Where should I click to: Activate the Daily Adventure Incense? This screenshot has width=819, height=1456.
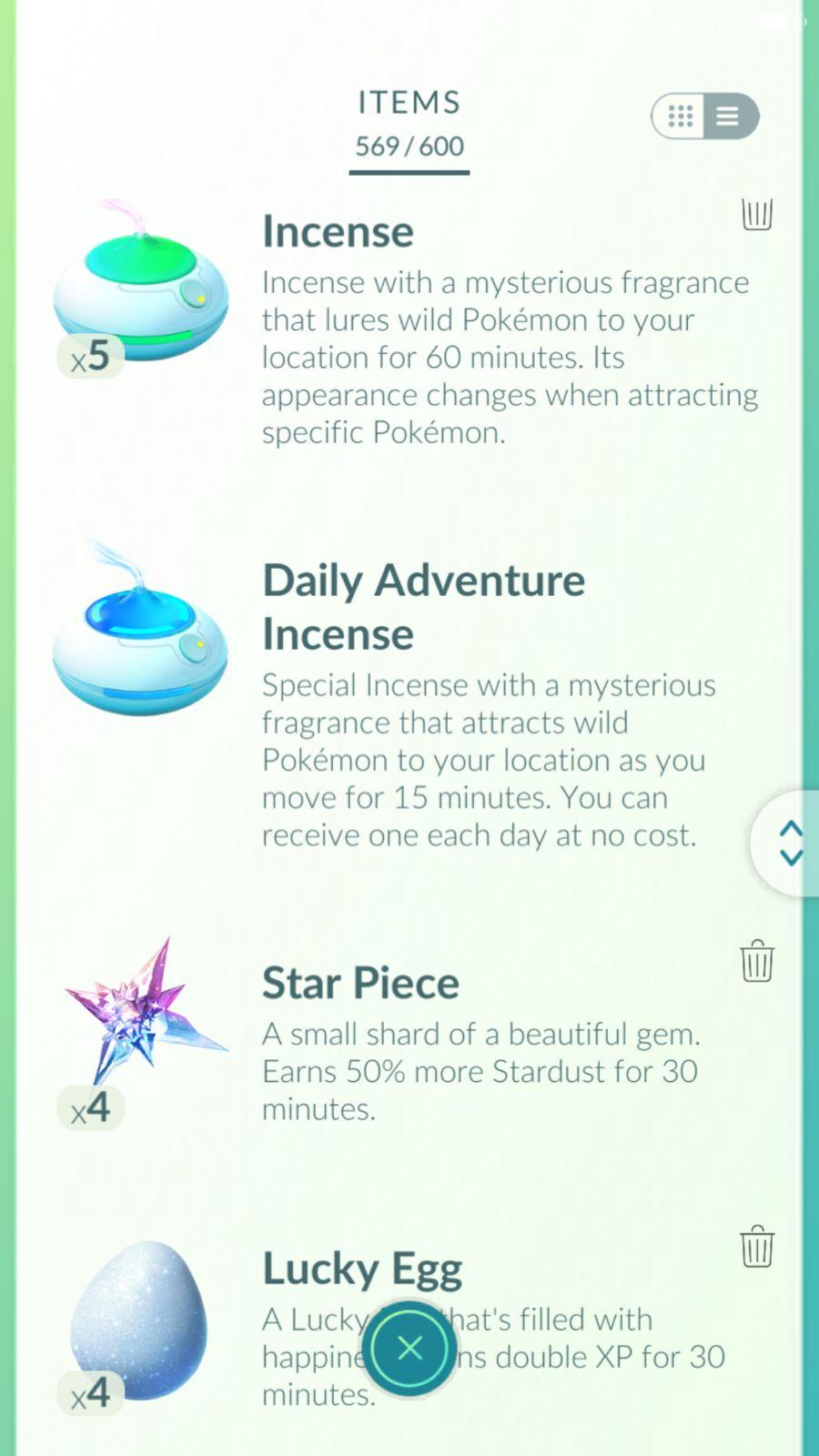140,637
